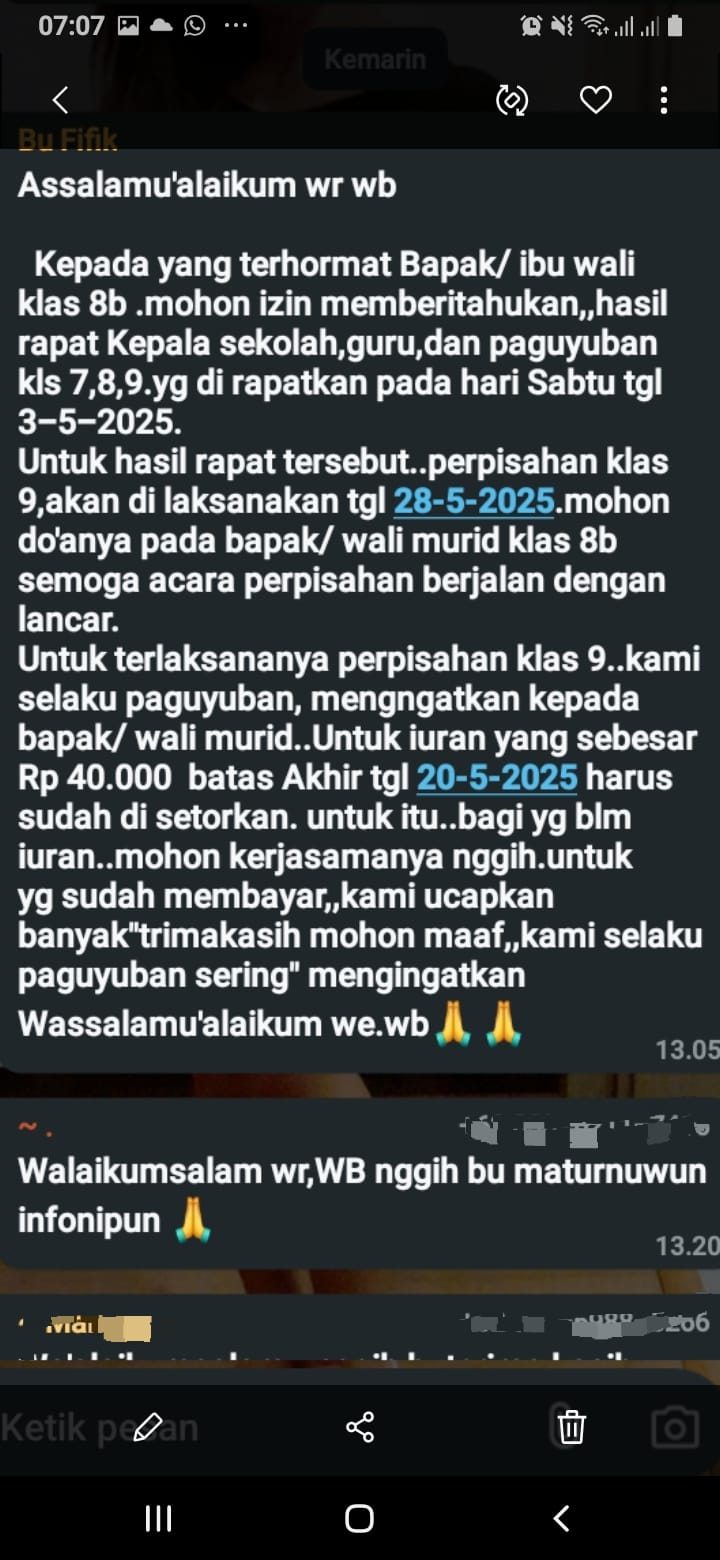720x1560 pixels.
Task: Go to the home screen
Action: pos(359,1519)
